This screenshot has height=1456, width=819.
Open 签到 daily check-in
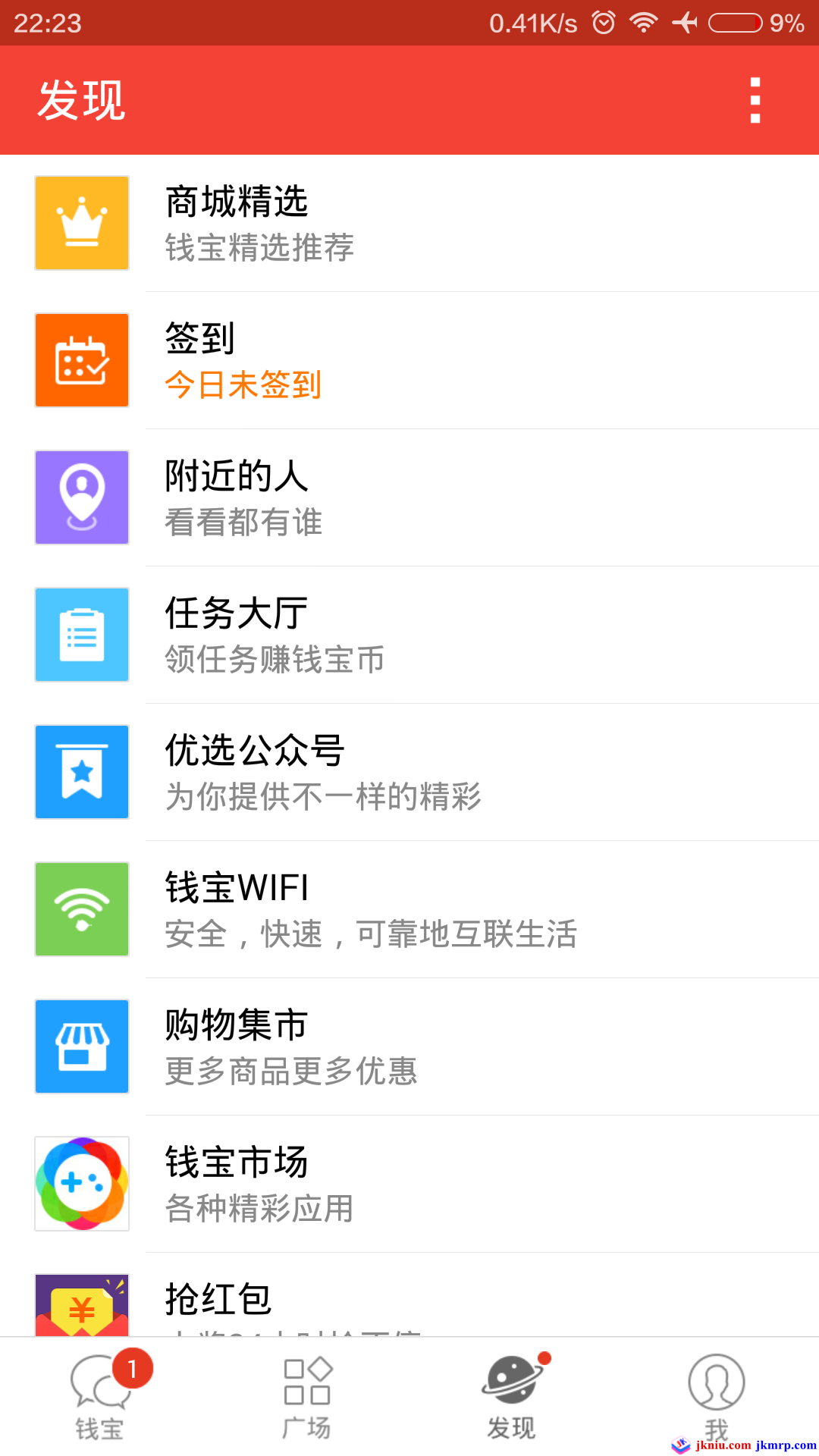coord(409,360)
